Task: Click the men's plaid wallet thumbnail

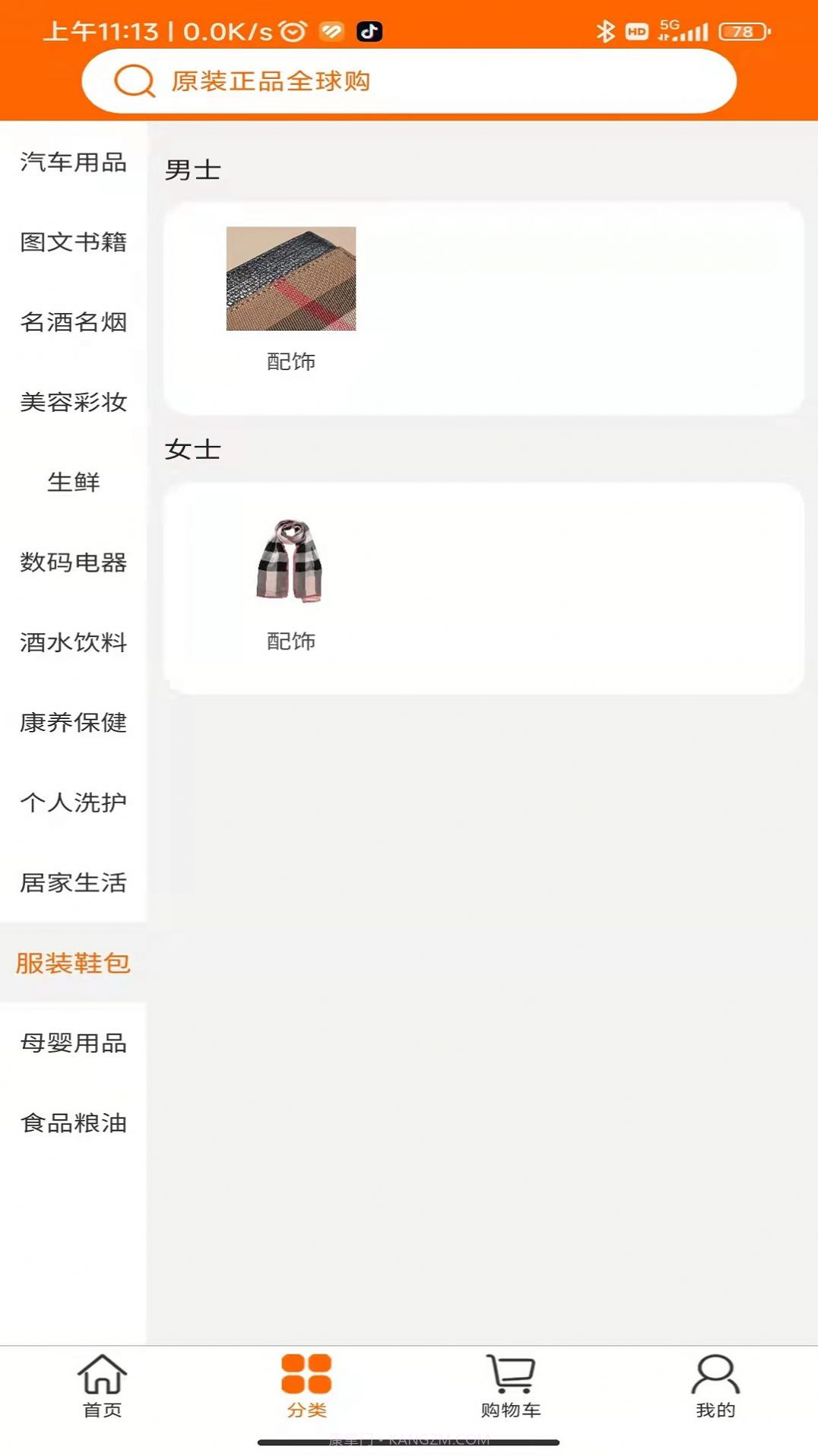Action: [291, 278]
